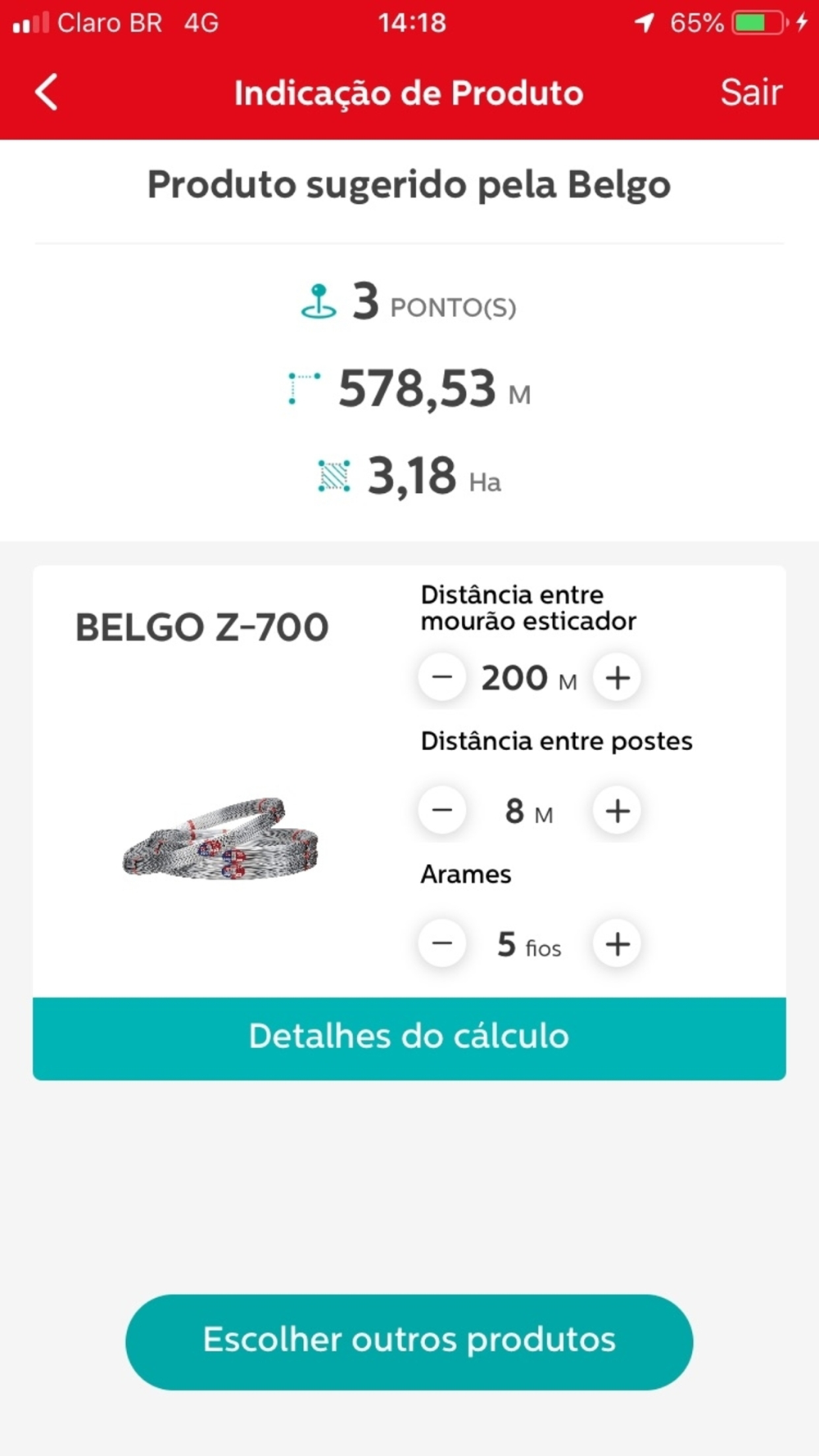
Task: Tap Escolher outros produtos
Action: click(409, 1341)
